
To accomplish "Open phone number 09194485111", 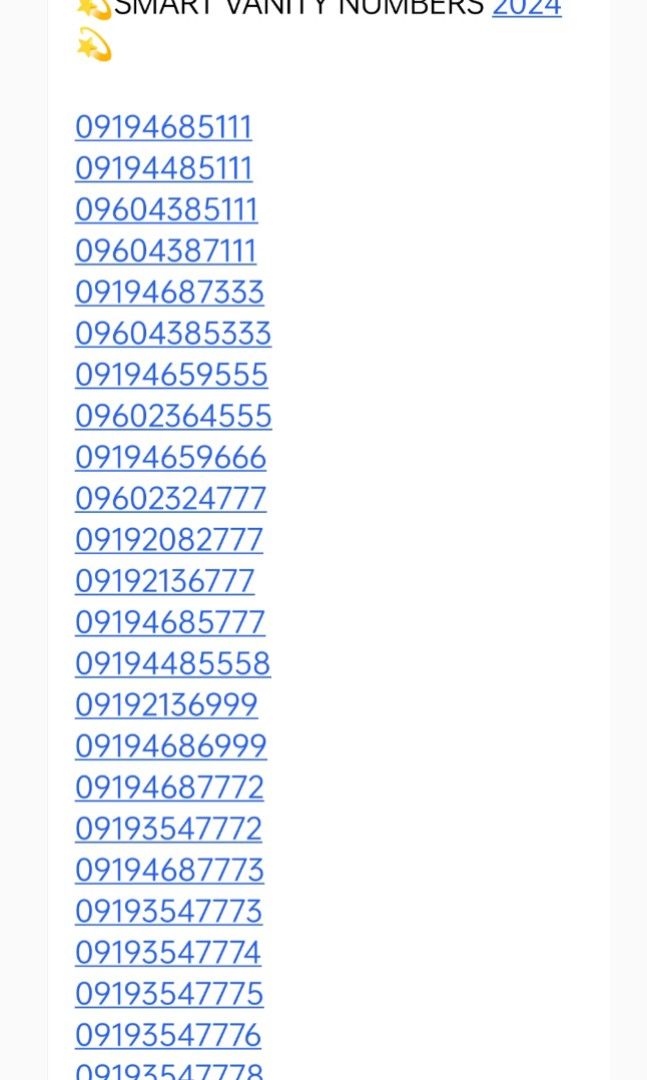I will pyautogui.click(x=163, y=169).
